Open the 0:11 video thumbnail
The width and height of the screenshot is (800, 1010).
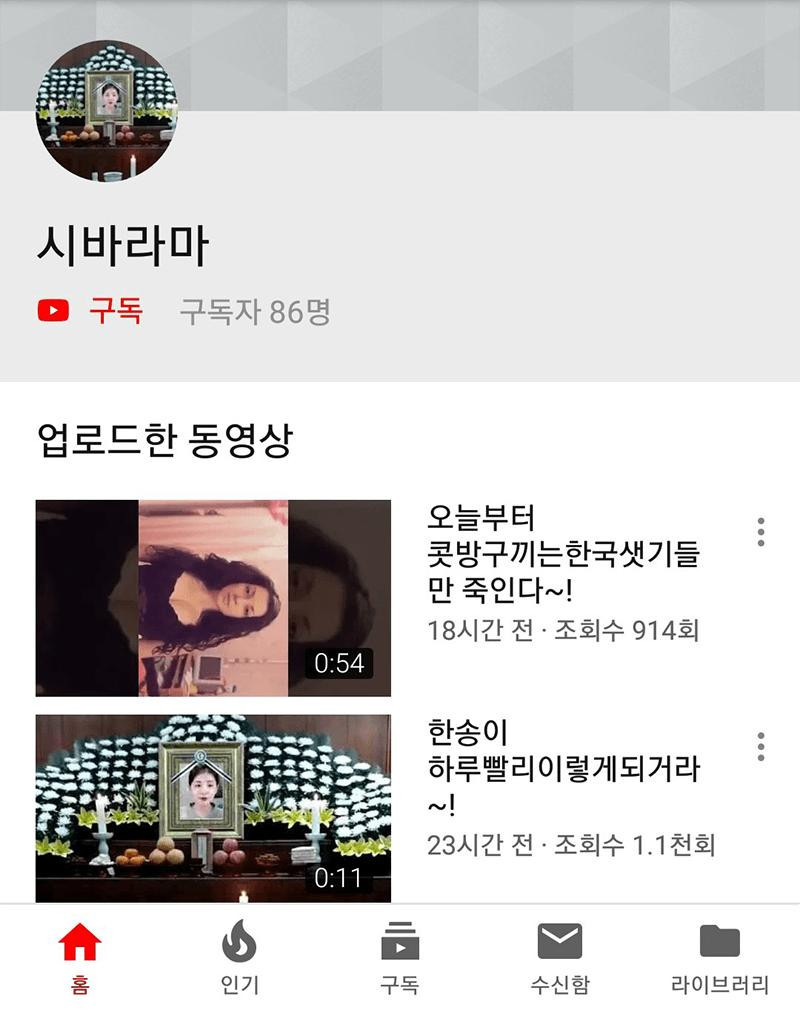click(213, 808)
